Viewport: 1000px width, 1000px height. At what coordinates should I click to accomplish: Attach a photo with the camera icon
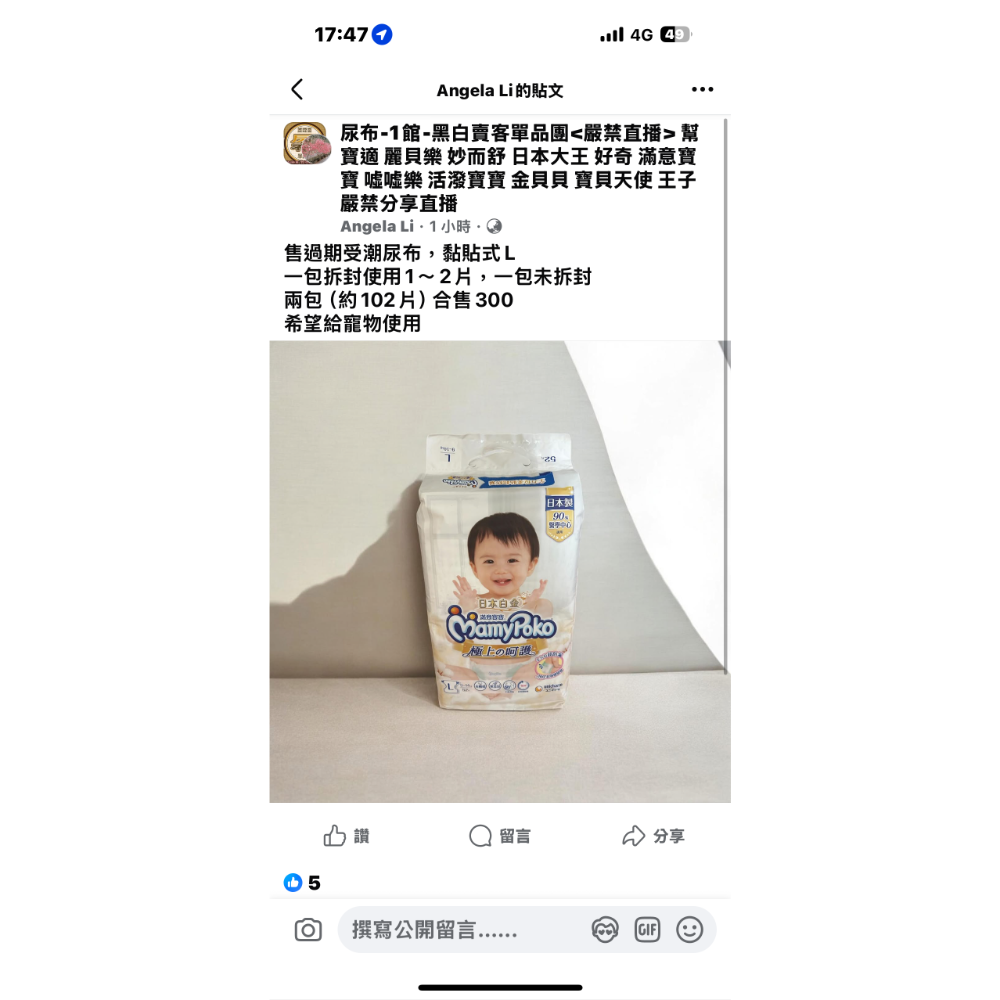pyautogui.click(x=308, y=930)
